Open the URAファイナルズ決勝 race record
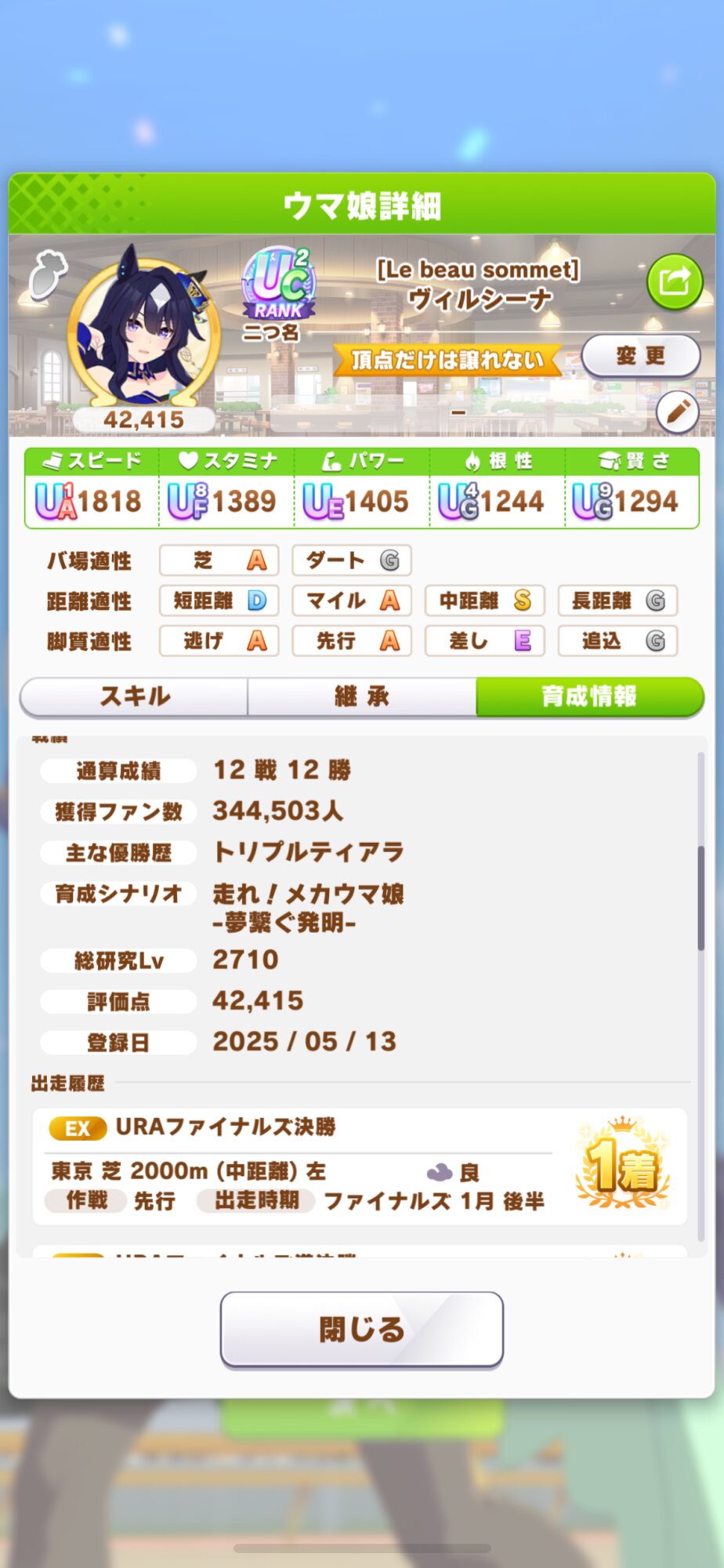This screenshot has height=1568, width=724. tap(360, 1167)
